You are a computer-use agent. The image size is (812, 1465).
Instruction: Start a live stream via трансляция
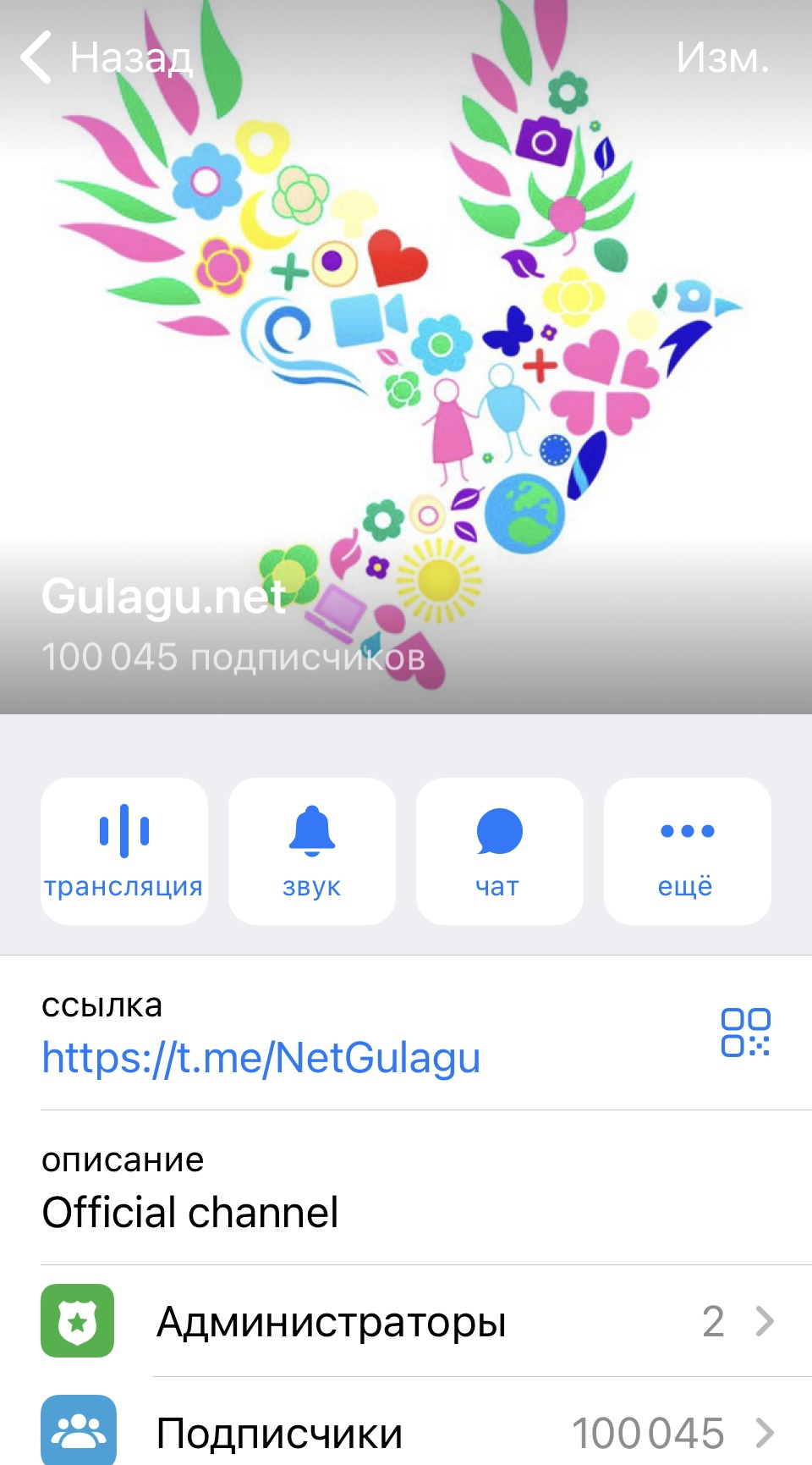[x=124, y=851]
